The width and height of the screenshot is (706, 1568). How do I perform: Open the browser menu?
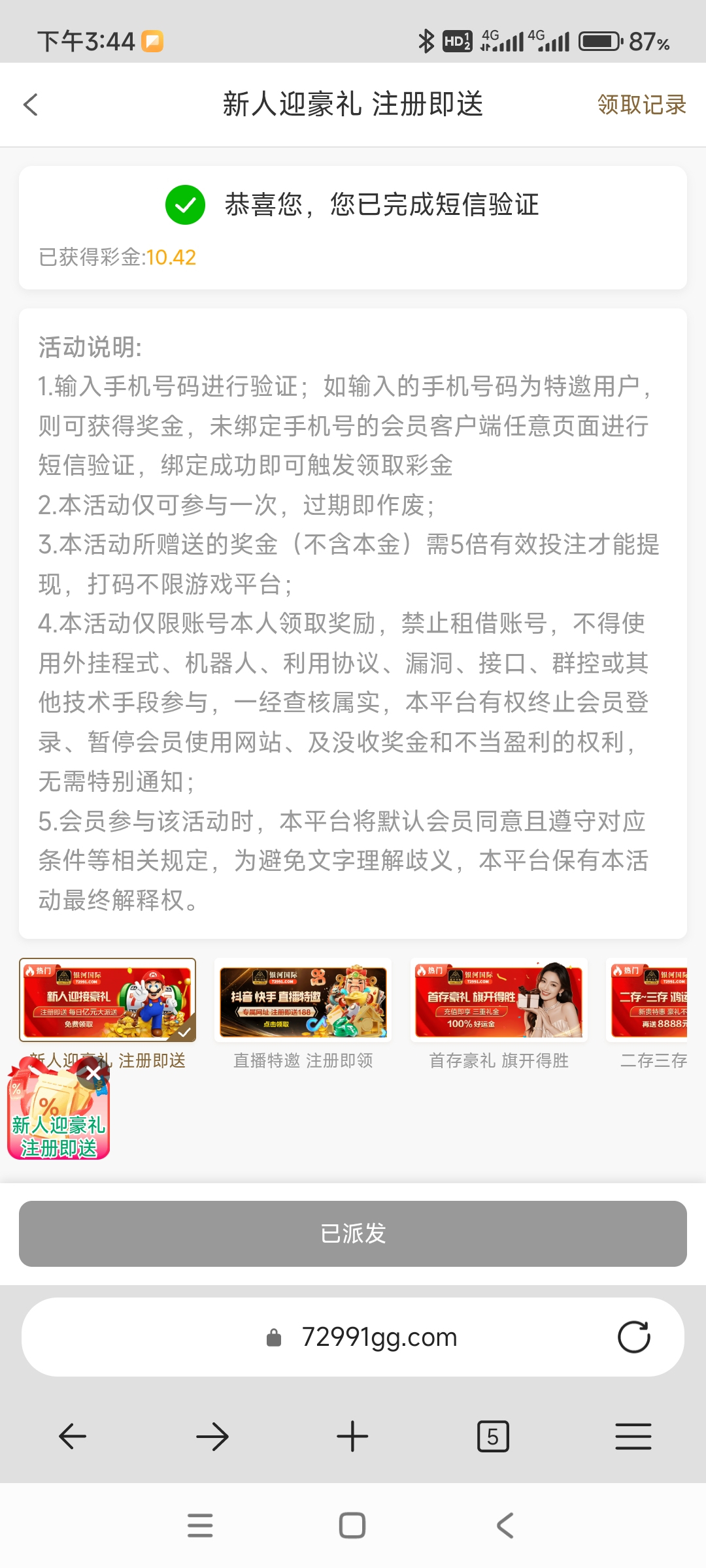[633, 1437]
